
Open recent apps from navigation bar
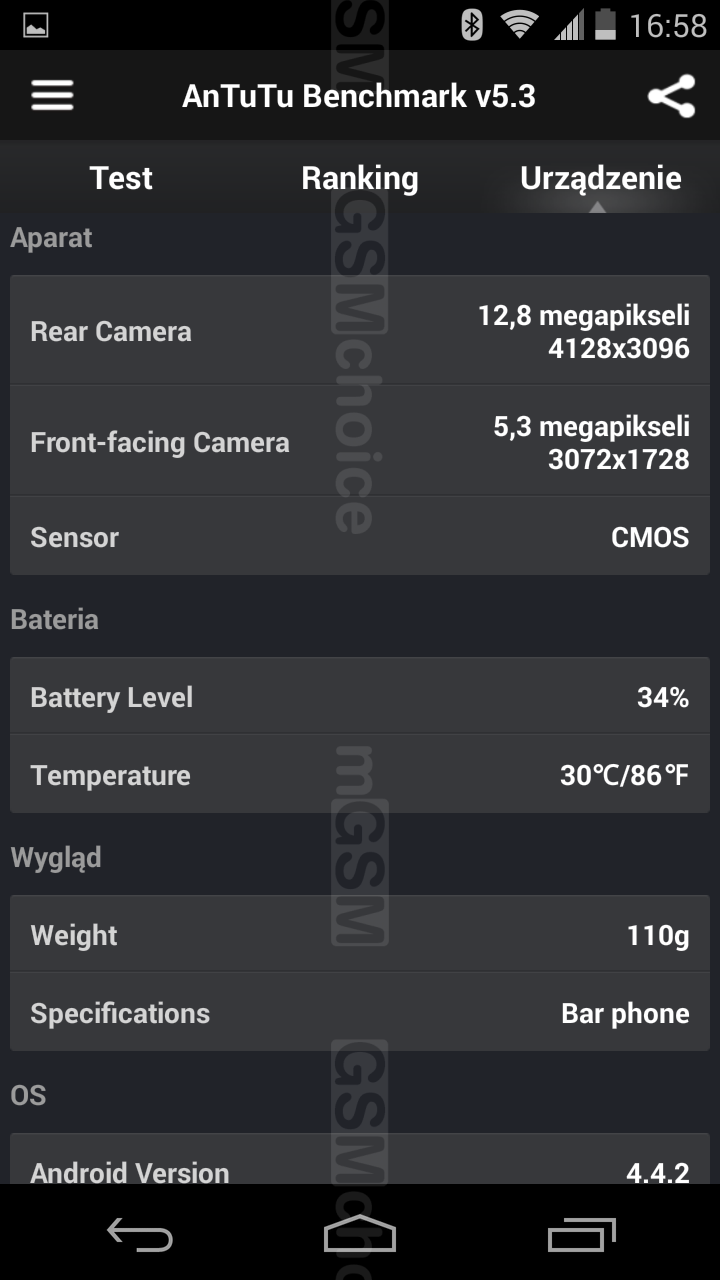581,1235
